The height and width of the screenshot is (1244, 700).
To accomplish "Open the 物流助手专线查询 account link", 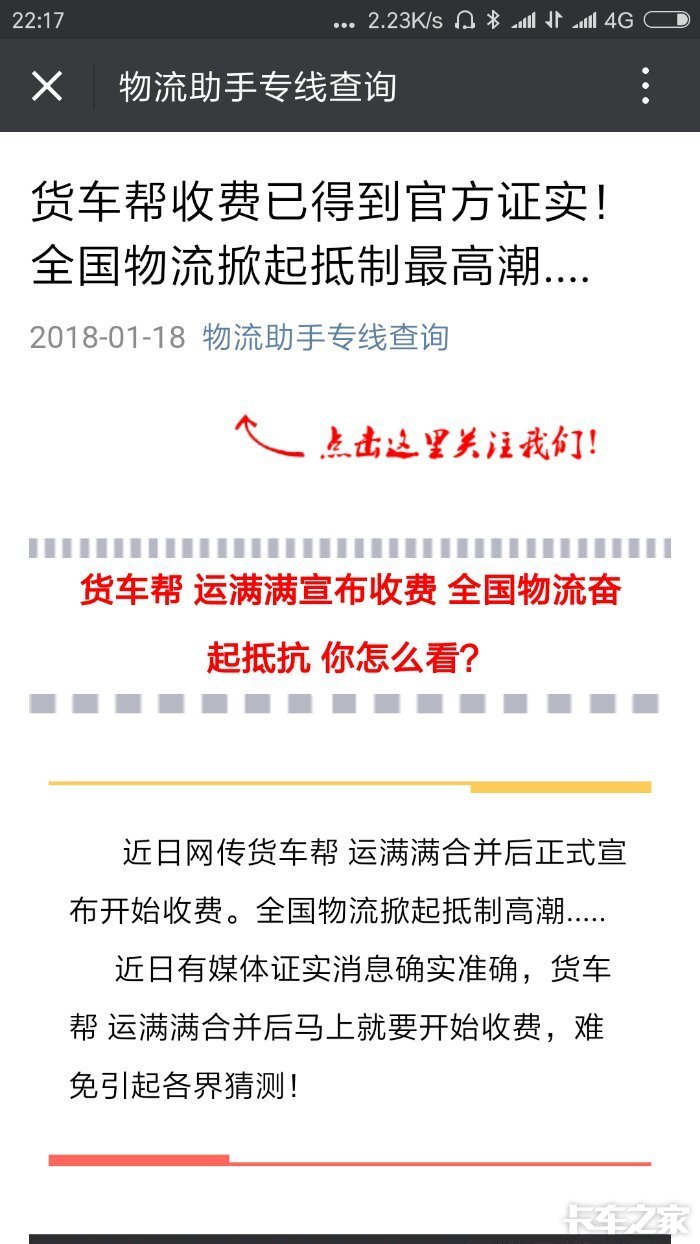I will pos(325,337).
